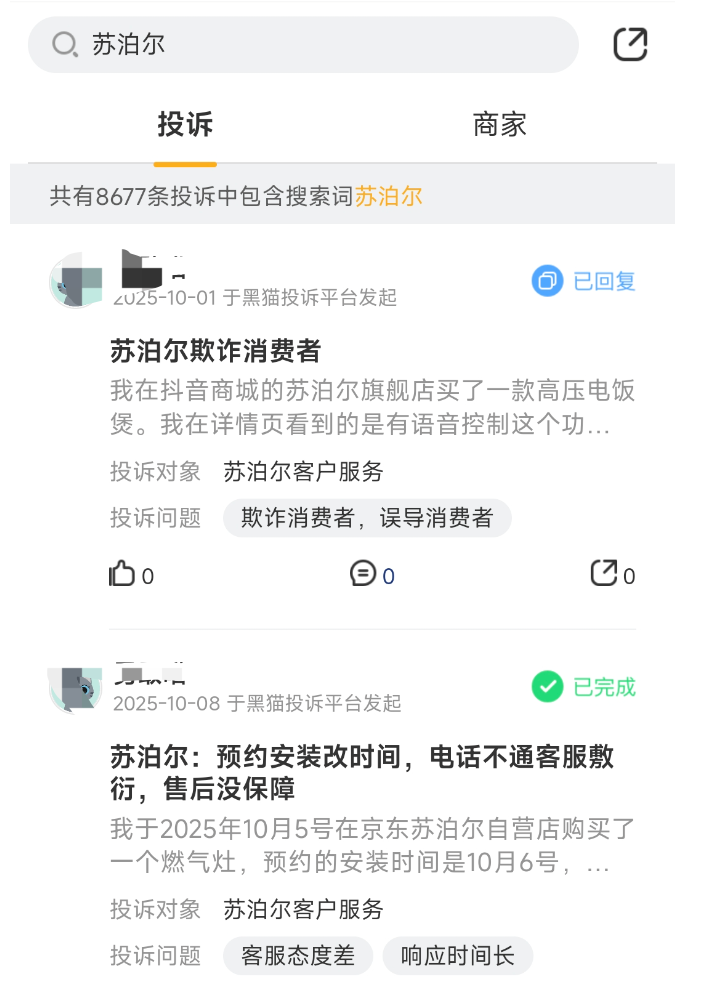Select the 响应时间长 chip
This screenshot has width=726, height=996.
click(x=457, y=956)
